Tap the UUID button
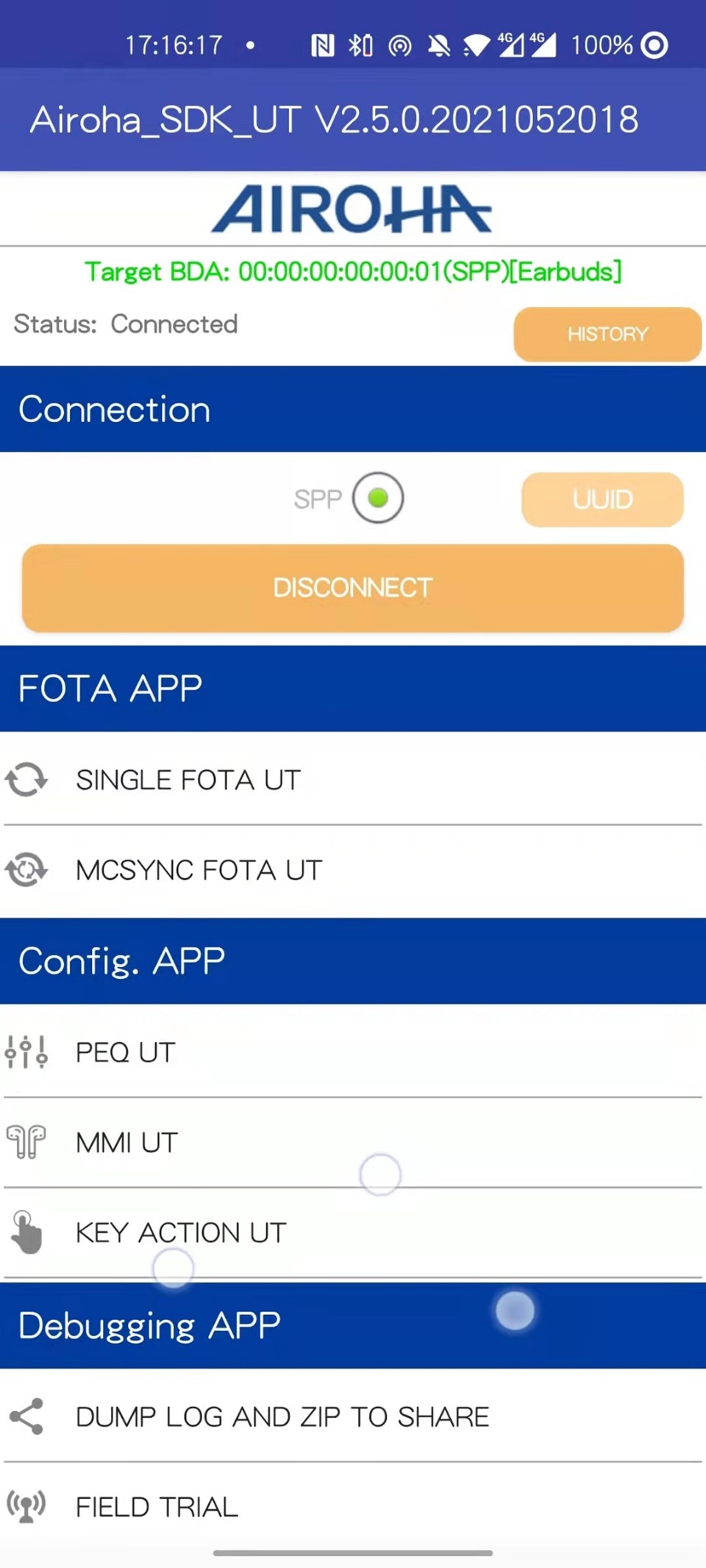This screenshot has height=1568, width=706. [602, 499]
